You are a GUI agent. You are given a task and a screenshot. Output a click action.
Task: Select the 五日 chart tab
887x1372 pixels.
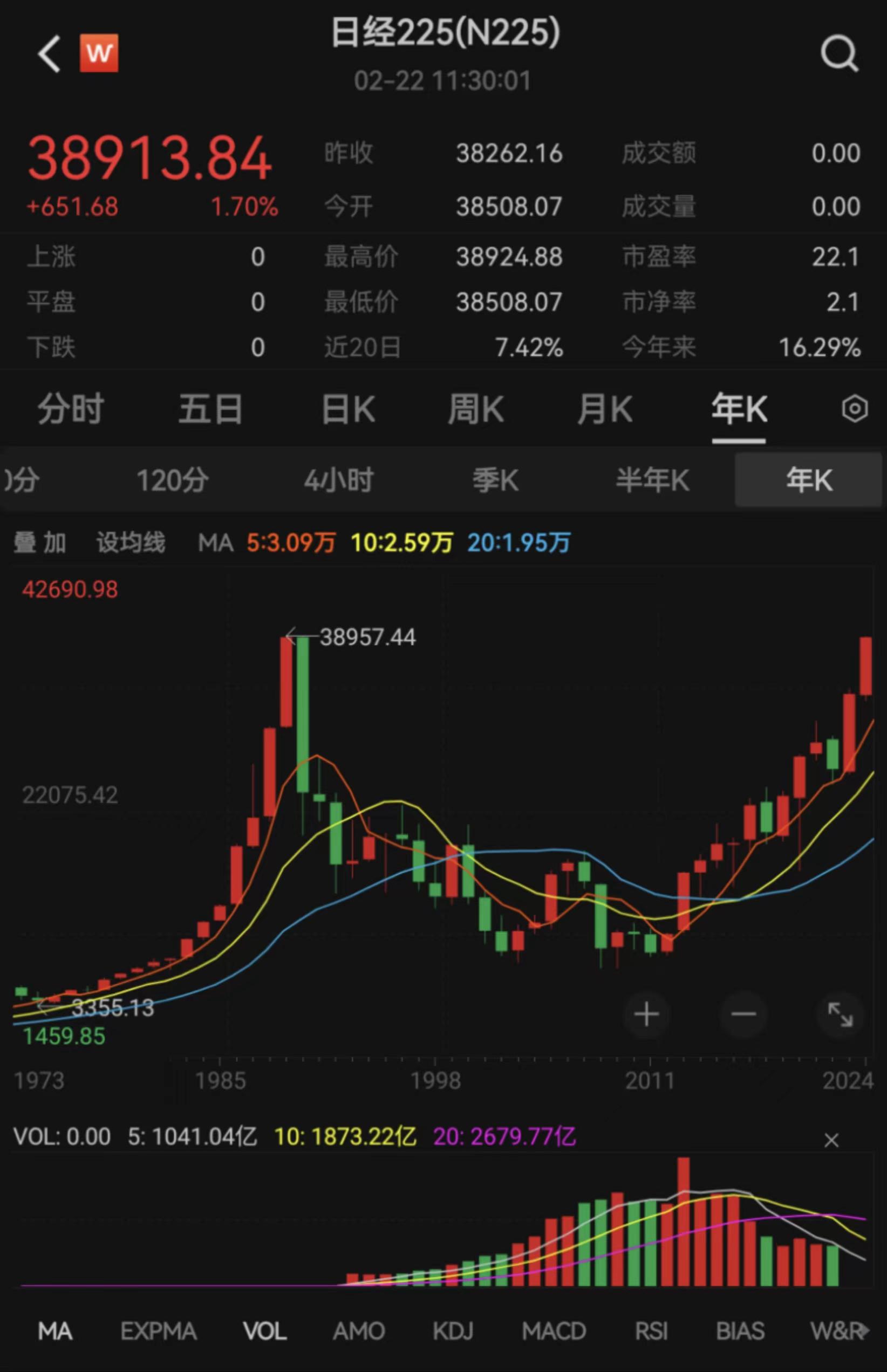point(210,409)
